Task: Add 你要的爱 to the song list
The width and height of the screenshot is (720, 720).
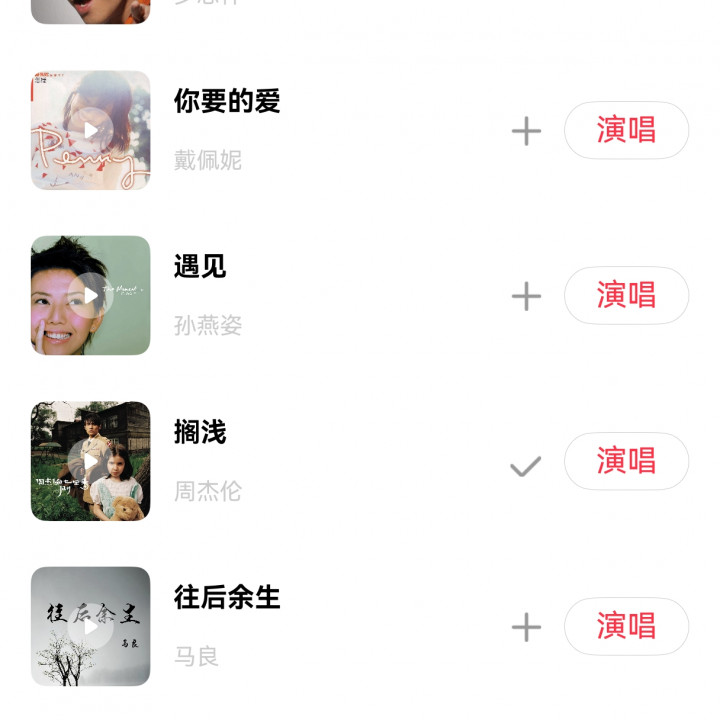Action: click(526, 131)
